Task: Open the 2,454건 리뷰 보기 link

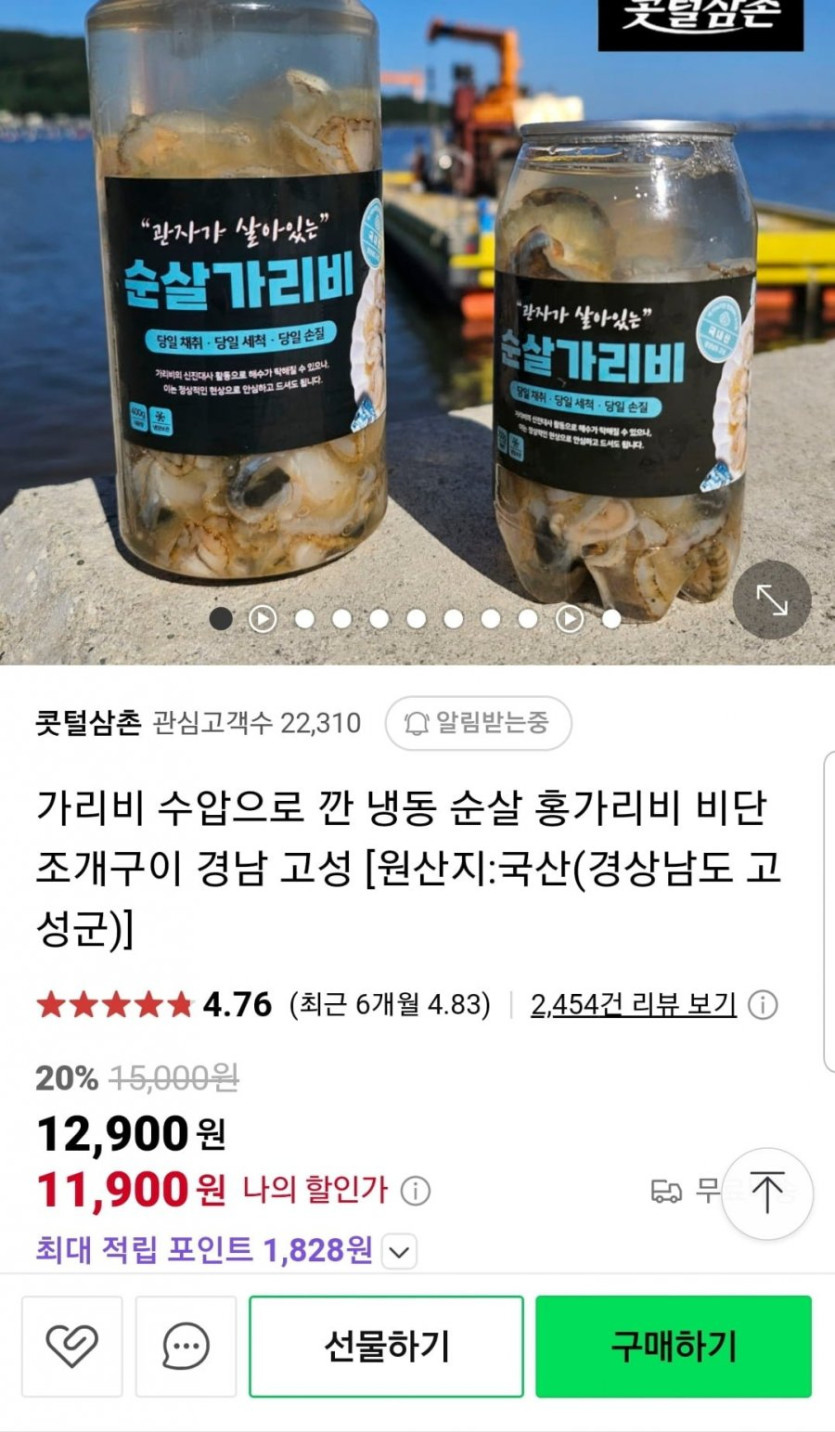Action: [633, 1005]
